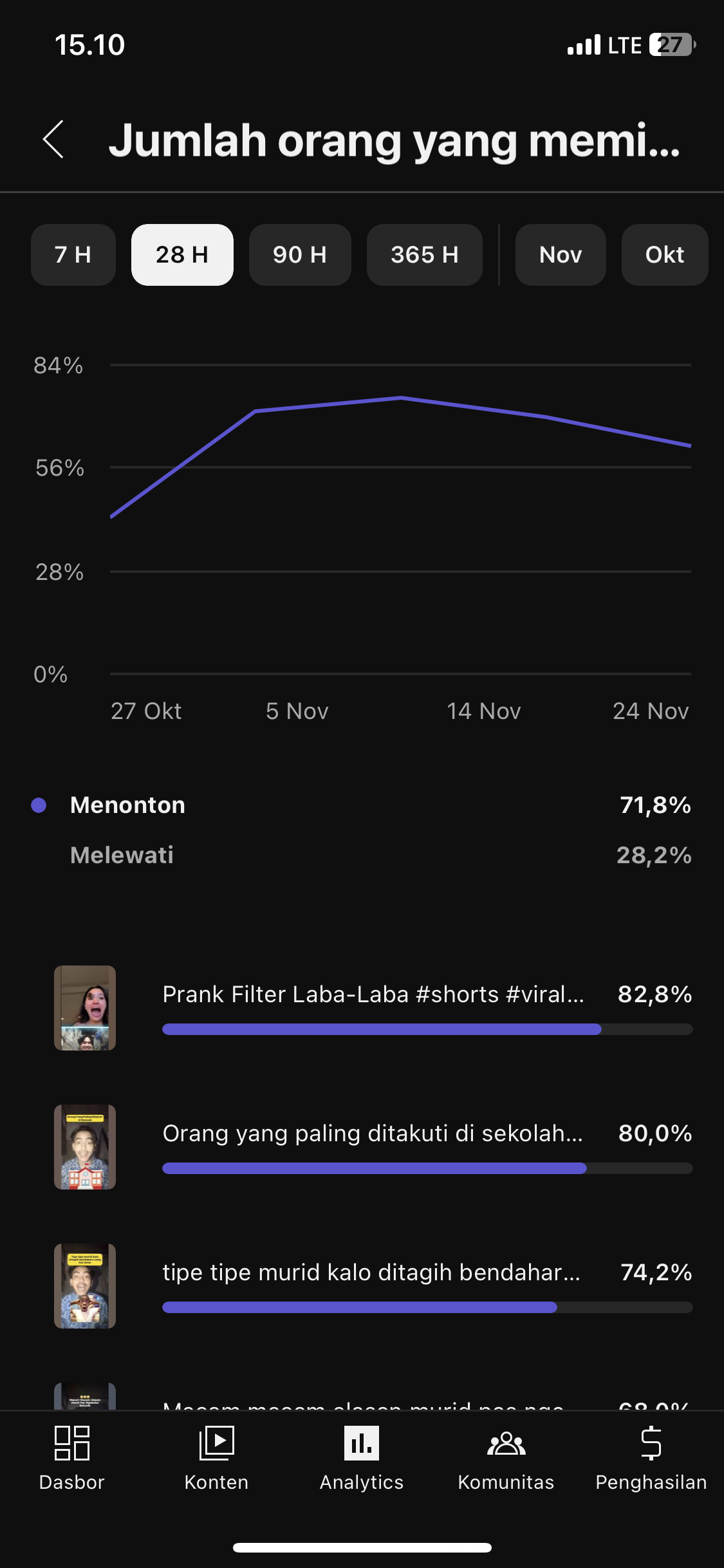The image size is (724, 1568).
Task: Filter analytics by Okt
Action: tap(664, 255)
